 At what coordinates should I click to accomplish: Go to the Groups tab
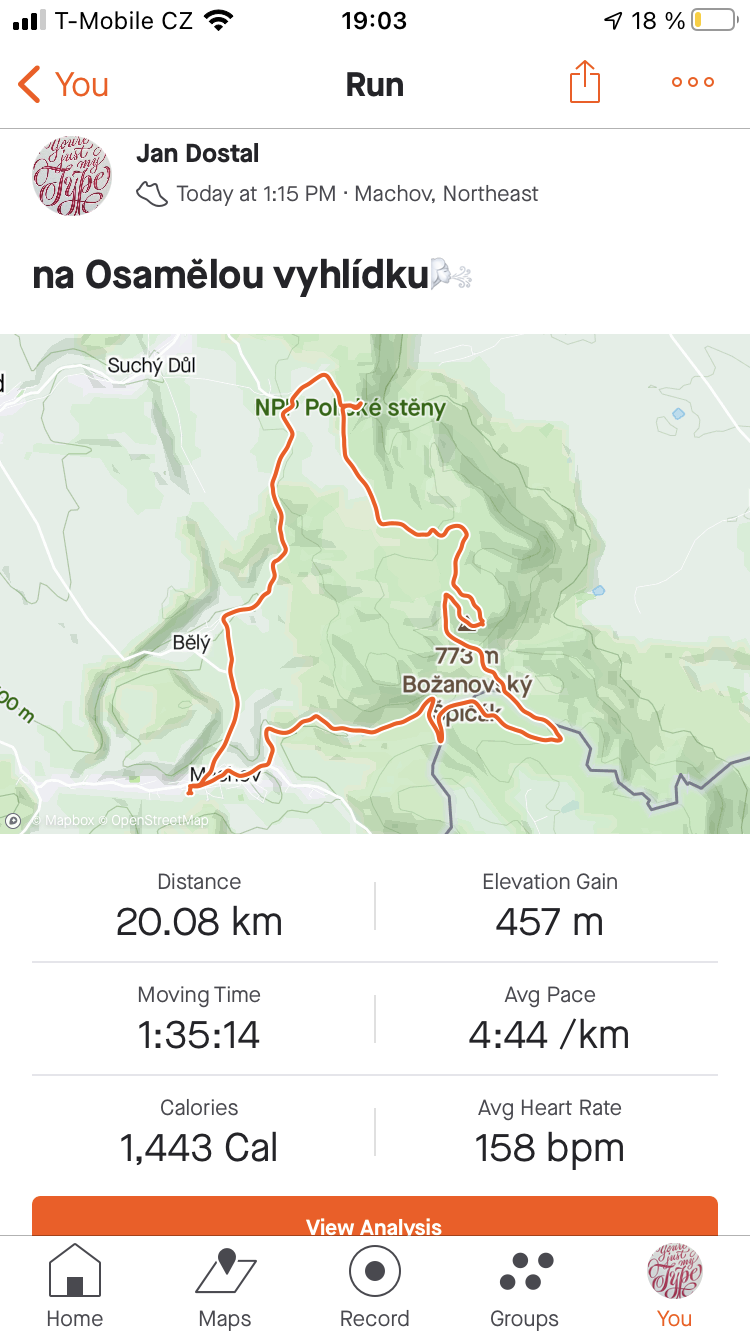(525, 1285)
